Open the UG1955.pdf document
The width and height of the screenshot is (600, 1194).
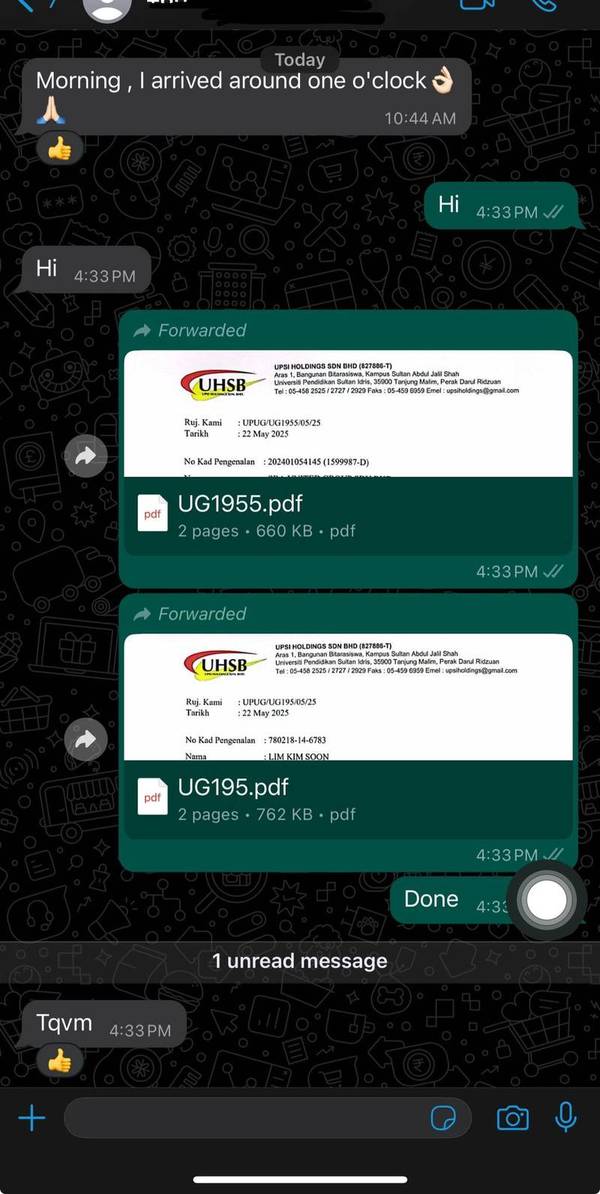click(x=347, y=514)
